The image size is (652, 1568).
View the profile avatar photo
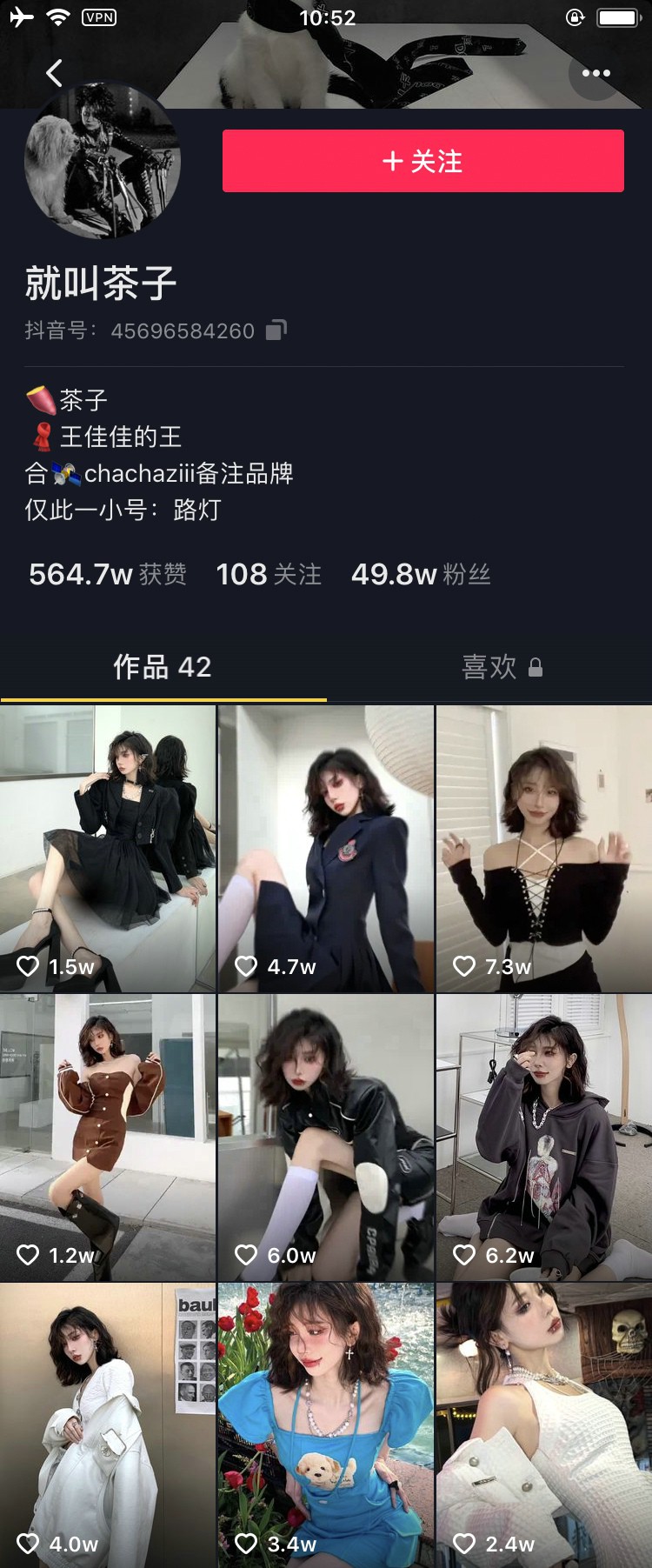[103, 162]
